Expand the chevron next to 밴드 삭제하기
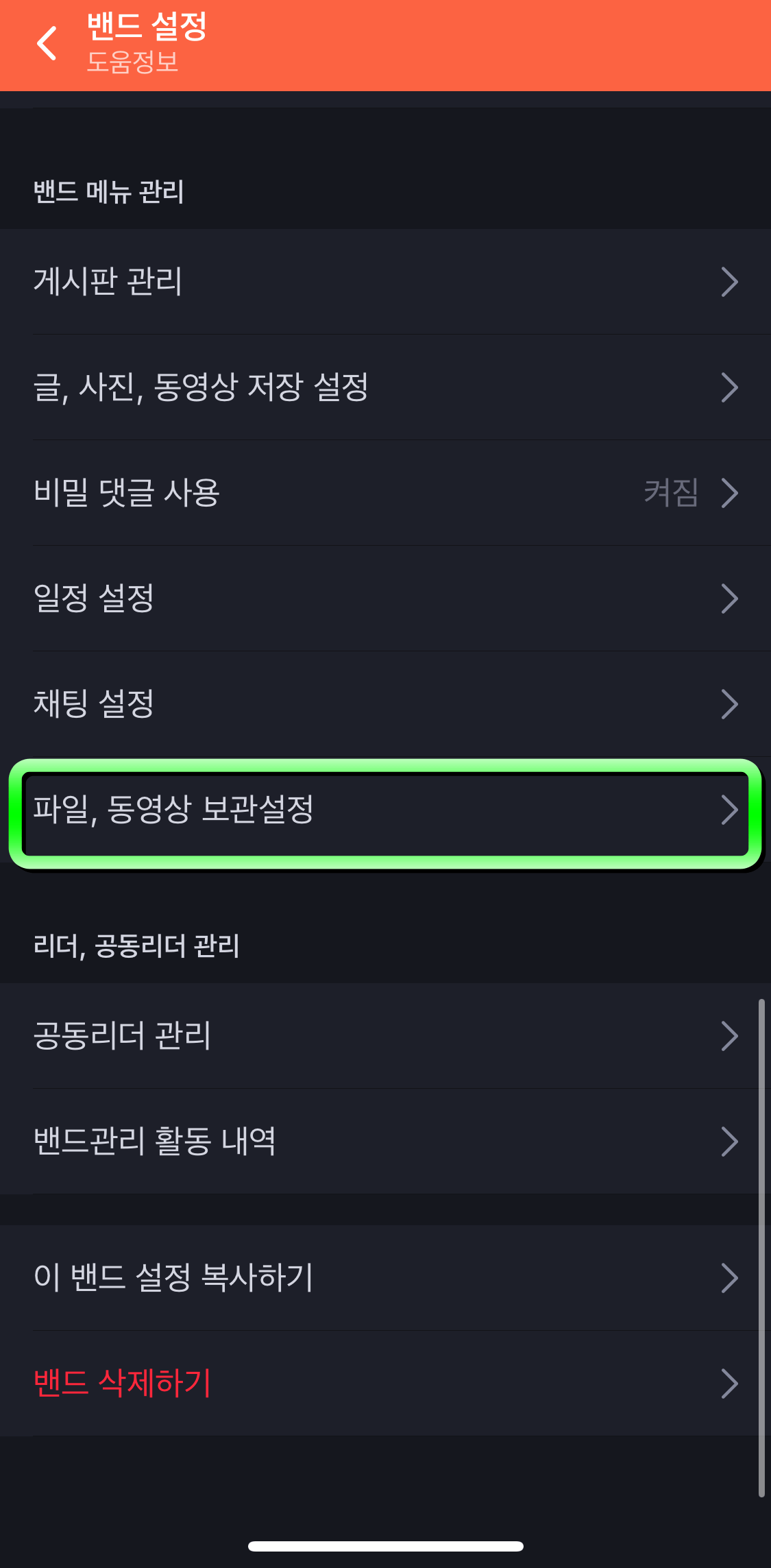Image resolution: width=771 pixels, height=1568 pixels. tap(731, 1384)
